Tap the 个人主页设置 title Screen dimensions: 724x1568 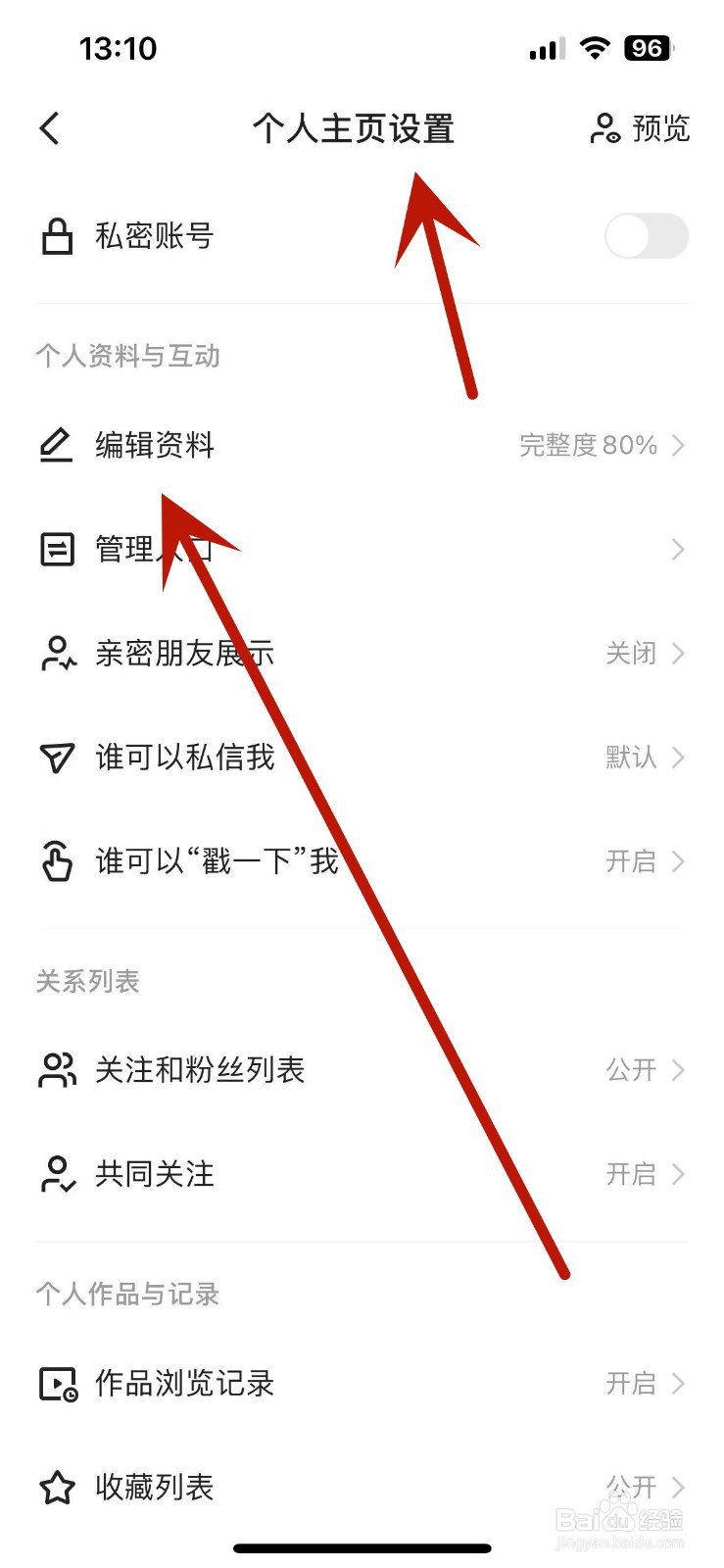355,127
